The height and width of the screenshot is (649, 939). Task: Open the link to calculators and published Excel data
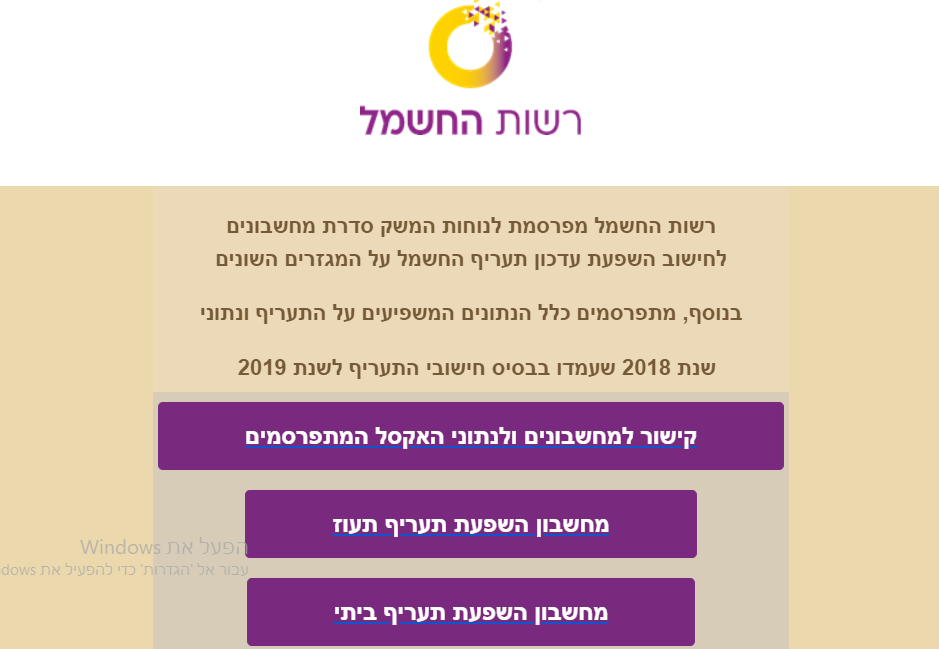click(x=471, y=437)
